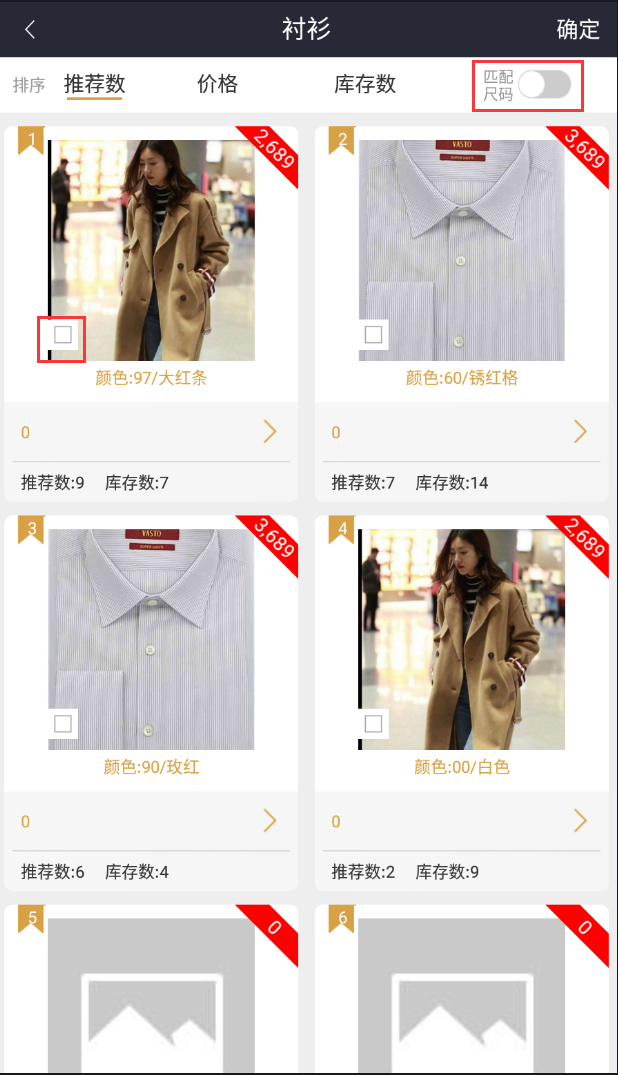Expand the arrow under 颜色:90/玫红
The width and height of the screenshot is (618, 1075).
click(270, 821)
